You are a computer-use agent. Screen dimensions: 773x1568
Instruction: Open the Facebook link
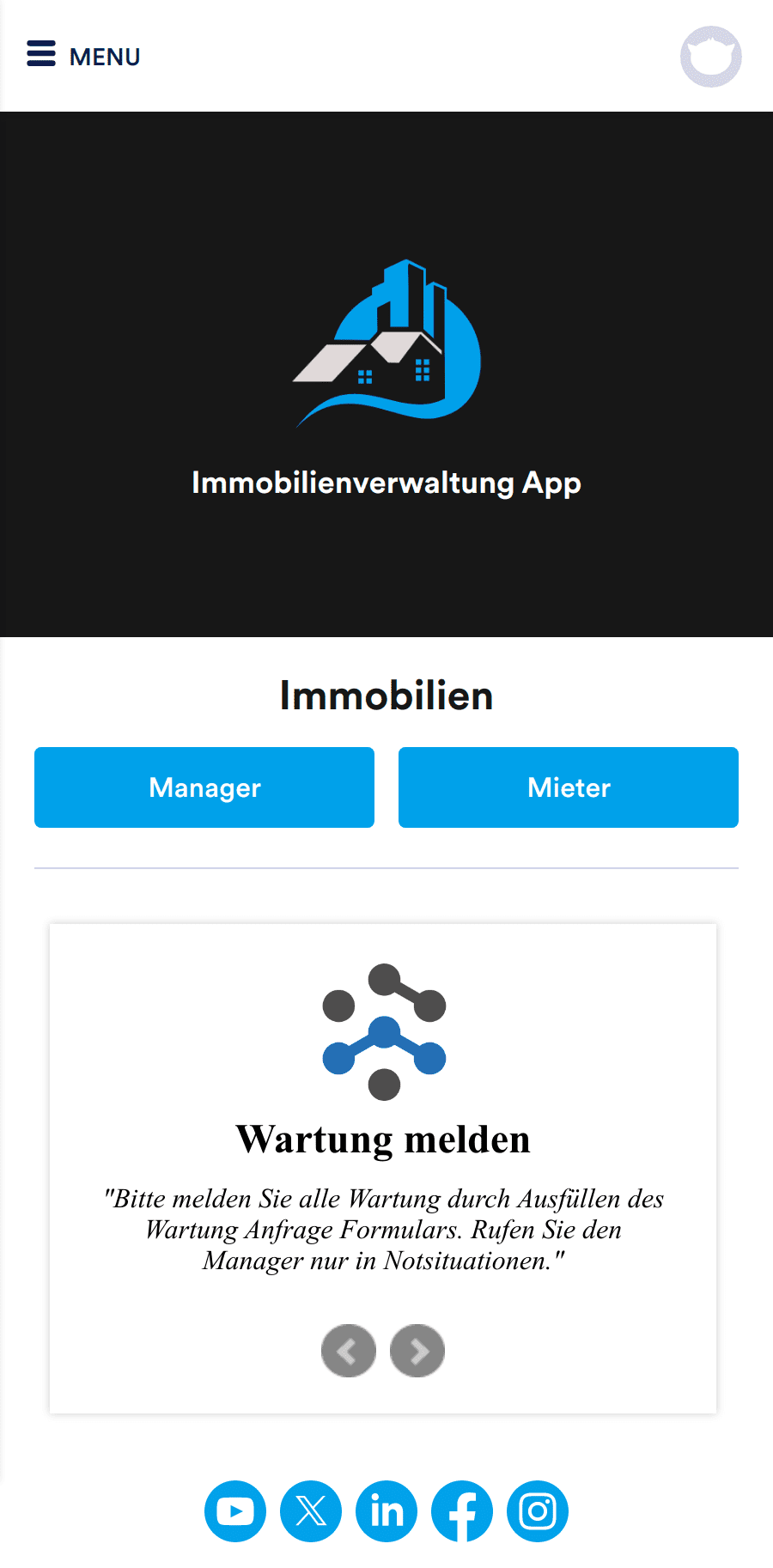click(x=462, y=1511)
